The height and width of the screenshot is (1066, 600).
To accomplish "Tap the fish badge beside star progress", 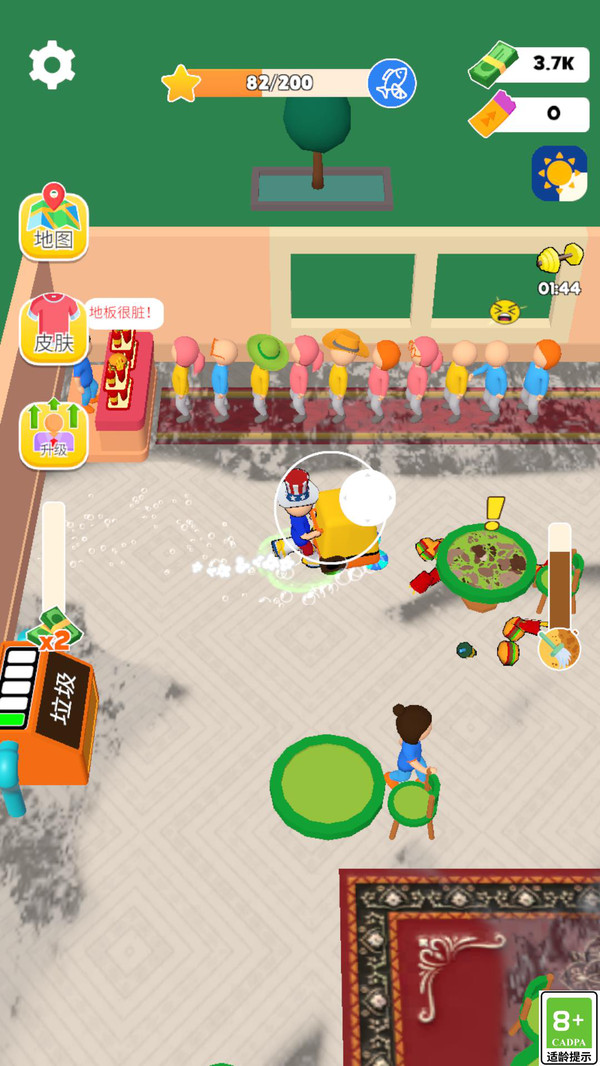I will coord(392,84).
